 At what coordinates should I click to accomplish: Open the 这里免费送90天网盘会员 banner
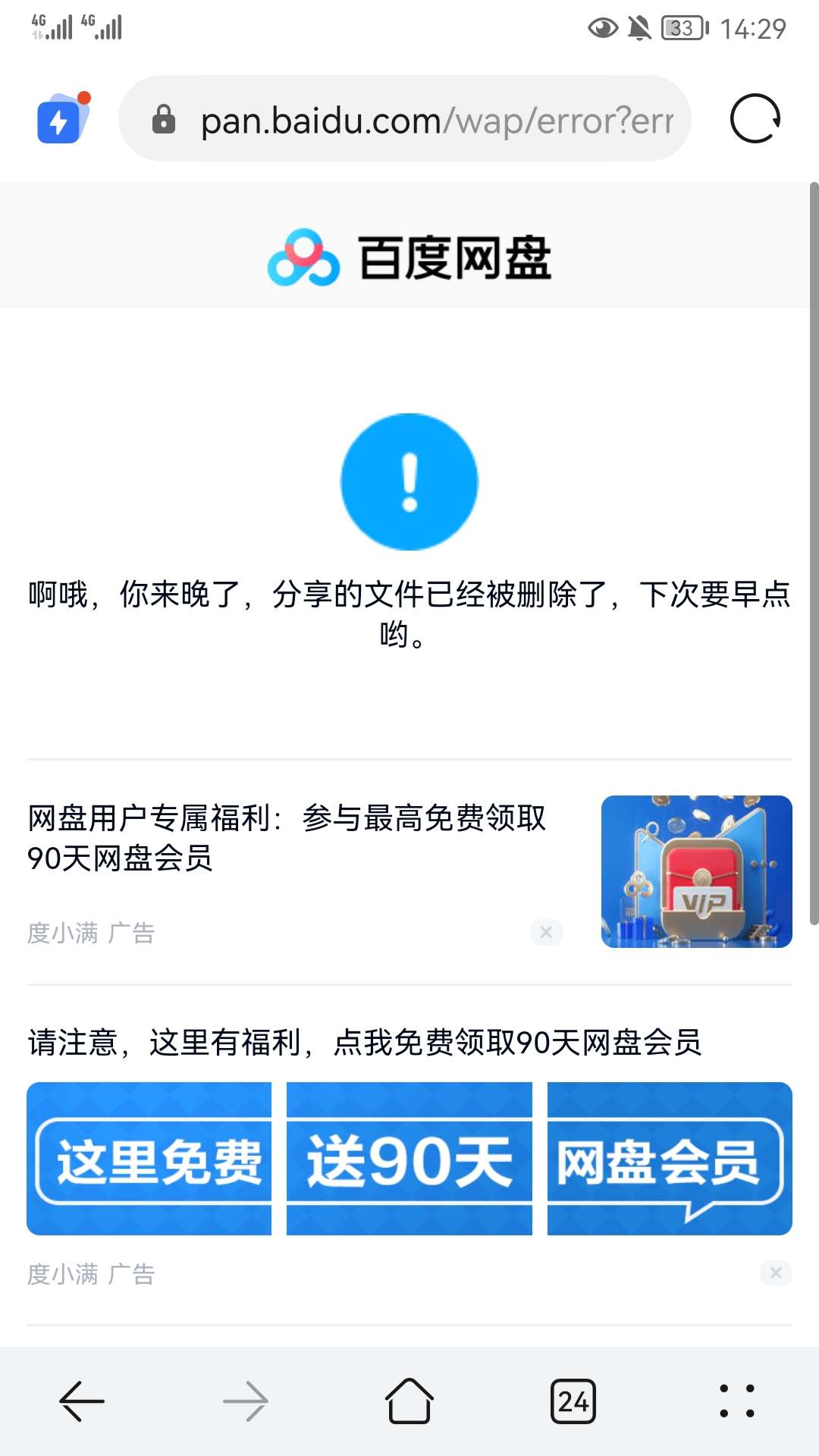409,1159
